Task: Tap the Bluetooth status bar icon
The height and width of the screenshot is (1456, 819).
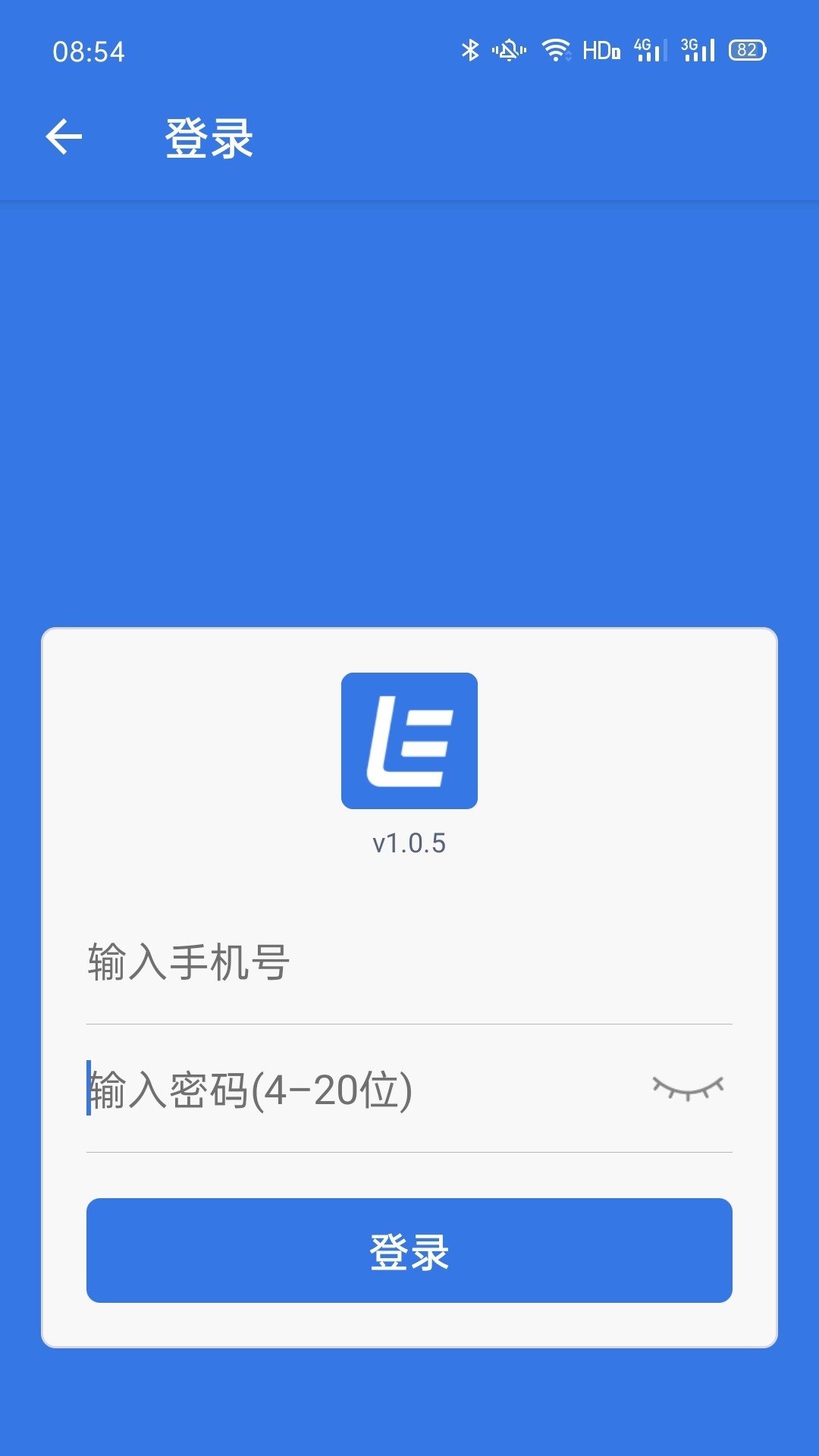Action: click(472, 49)
